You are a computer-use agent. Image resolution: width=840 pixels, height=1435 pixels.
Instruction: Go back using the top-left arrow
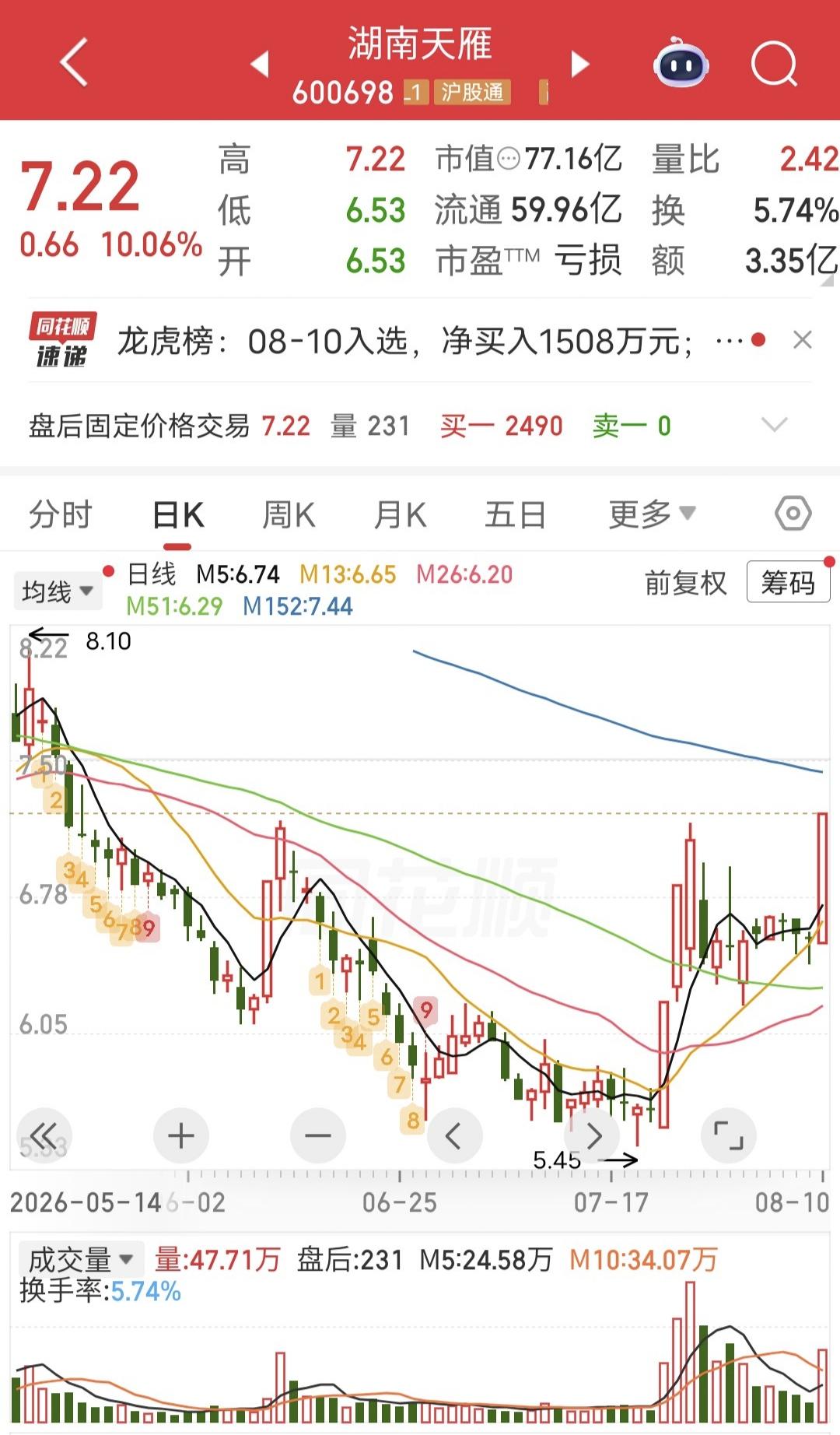pos(74,62)
